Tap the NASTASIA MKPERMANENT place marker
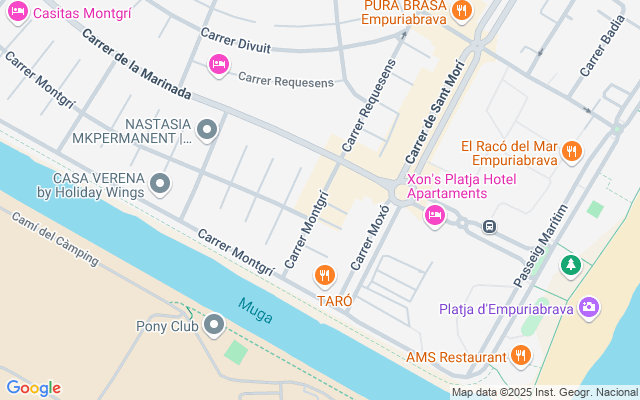Viewport: 640px width, 400px height. pos(208,129)
